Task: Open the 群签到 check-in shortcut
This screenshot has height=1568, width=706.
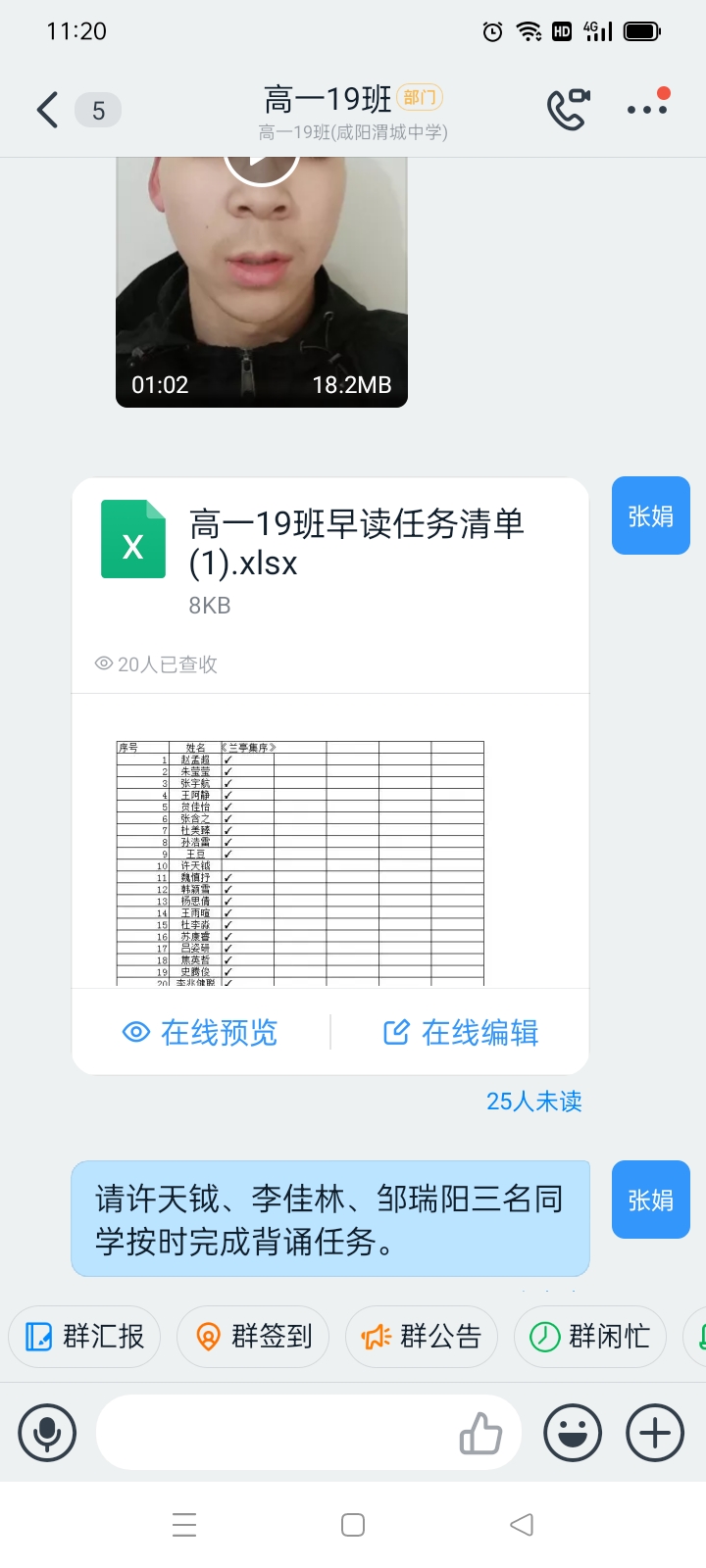Action: [253, 1336]
